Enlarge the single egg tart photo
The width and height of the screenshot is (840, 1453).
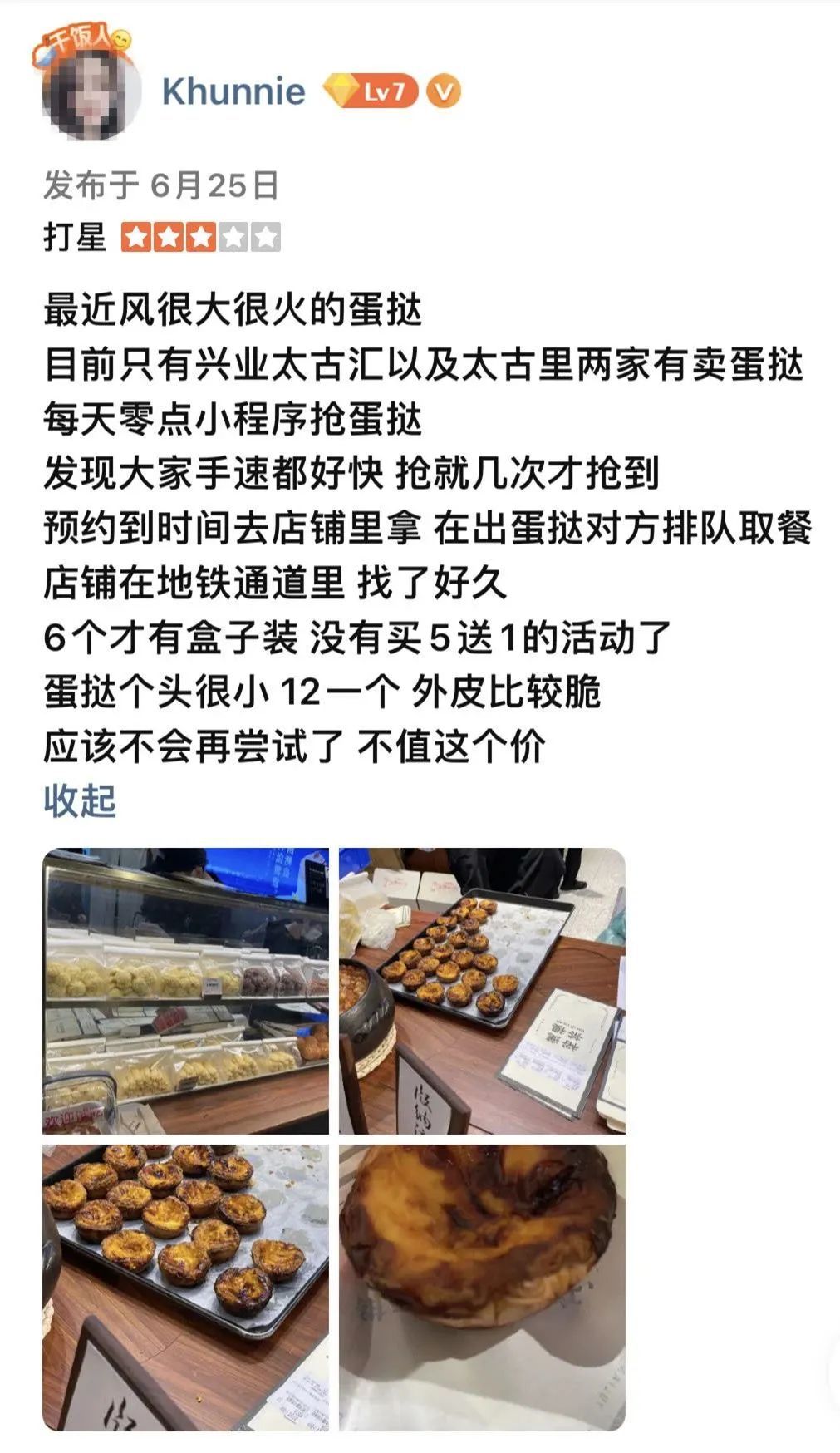(x=482, y=1288)
